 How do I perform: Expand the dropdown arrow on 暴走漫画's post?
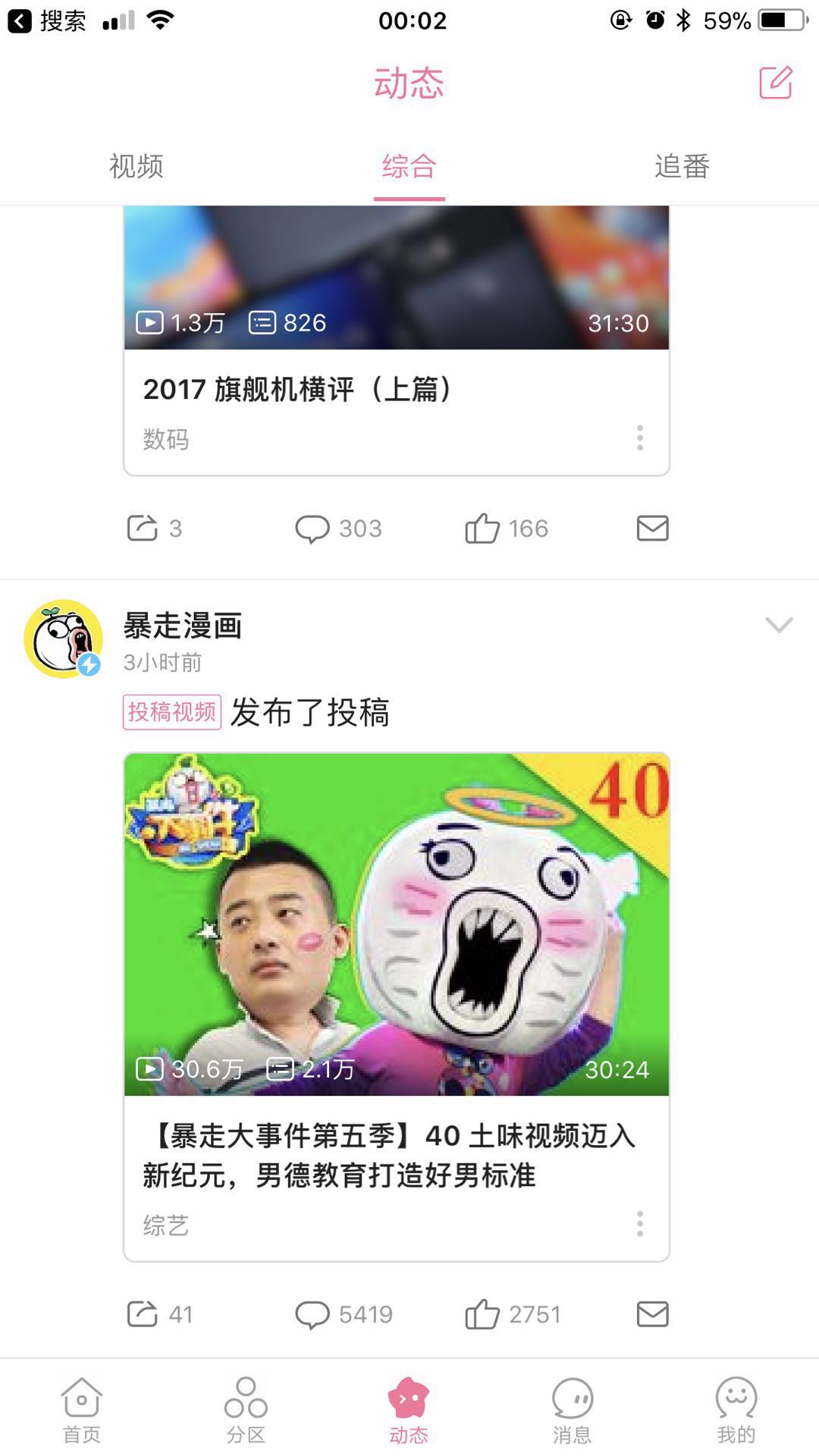[779, 624]
